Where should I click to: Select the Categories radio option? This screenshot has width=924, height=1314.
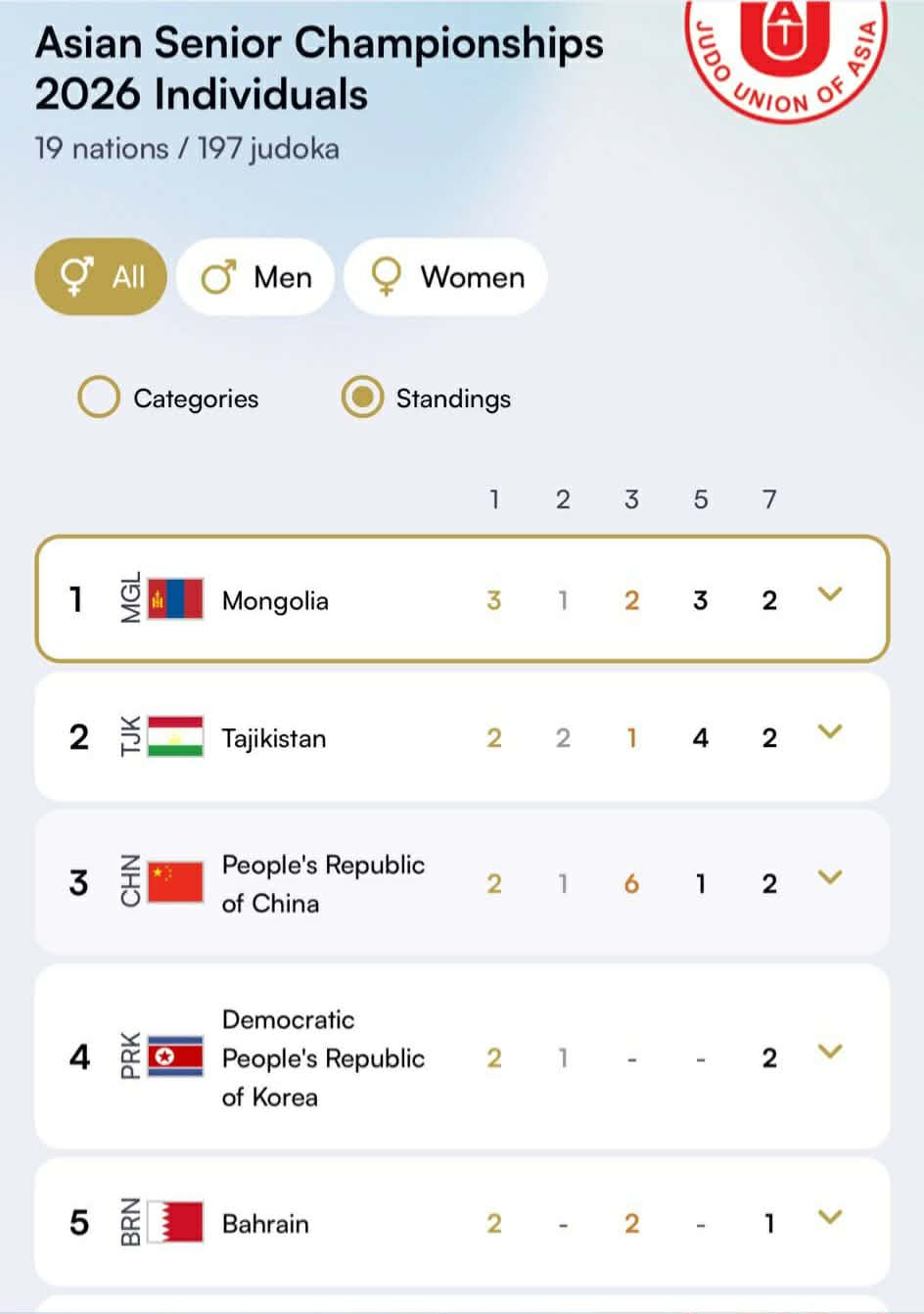point(100,398)
